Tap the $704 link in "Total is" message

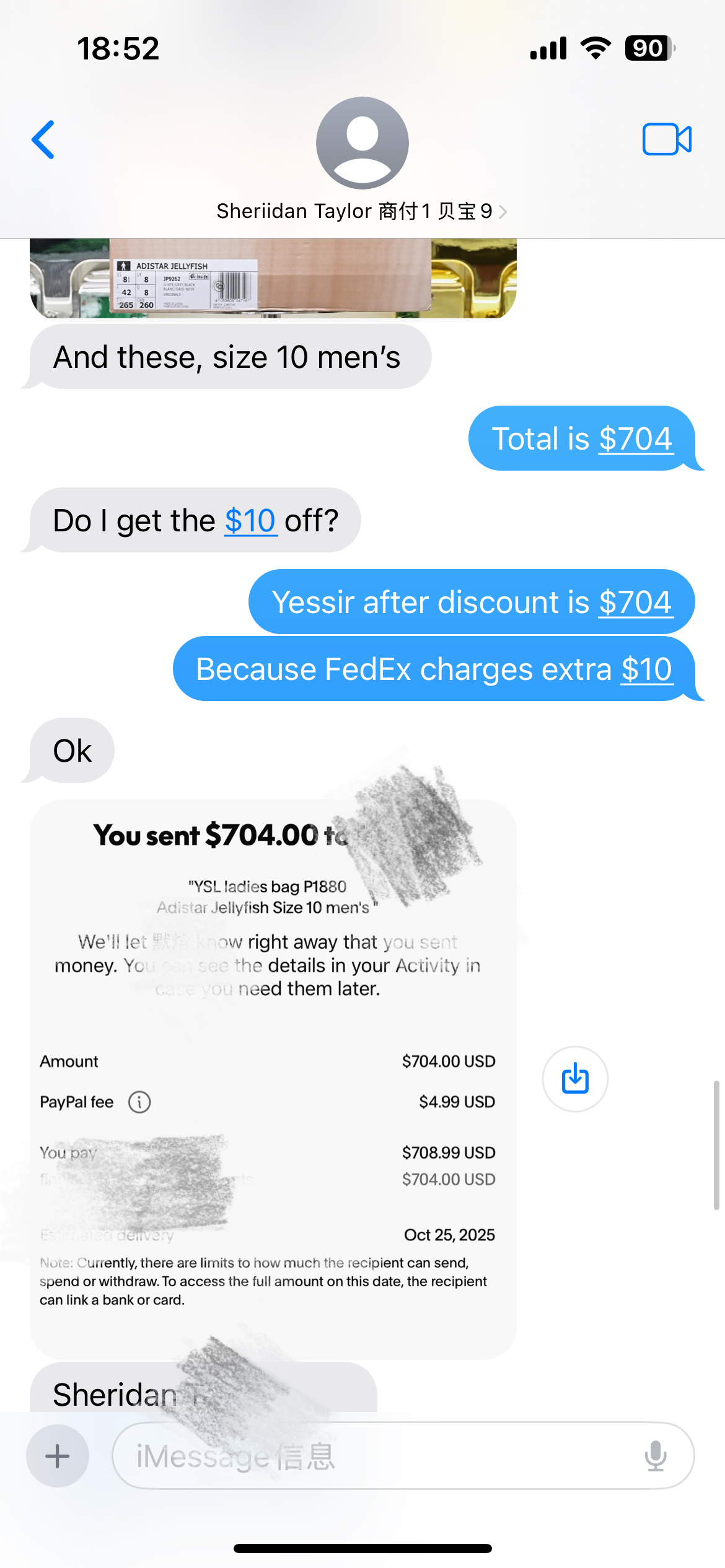[x=635, y=439]
